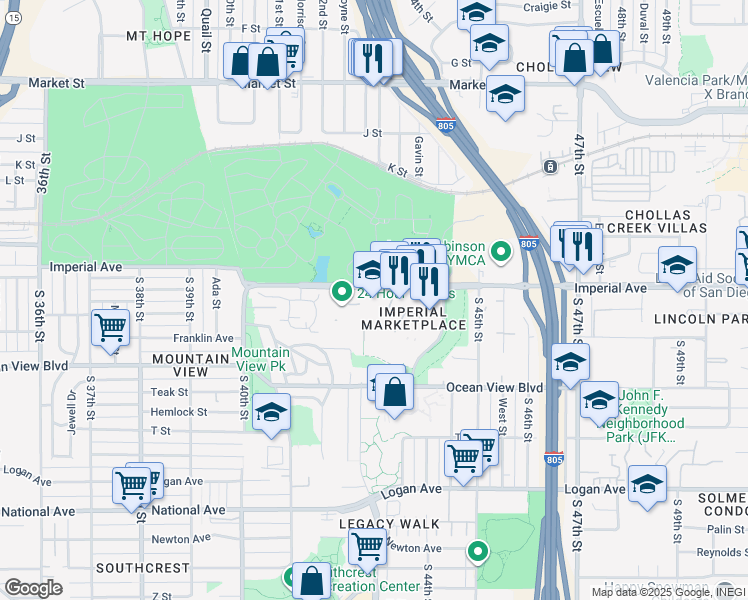The image size is (748, 600).
Task: Open the Robinson YMCA green pin
Action: pos(500,250)
